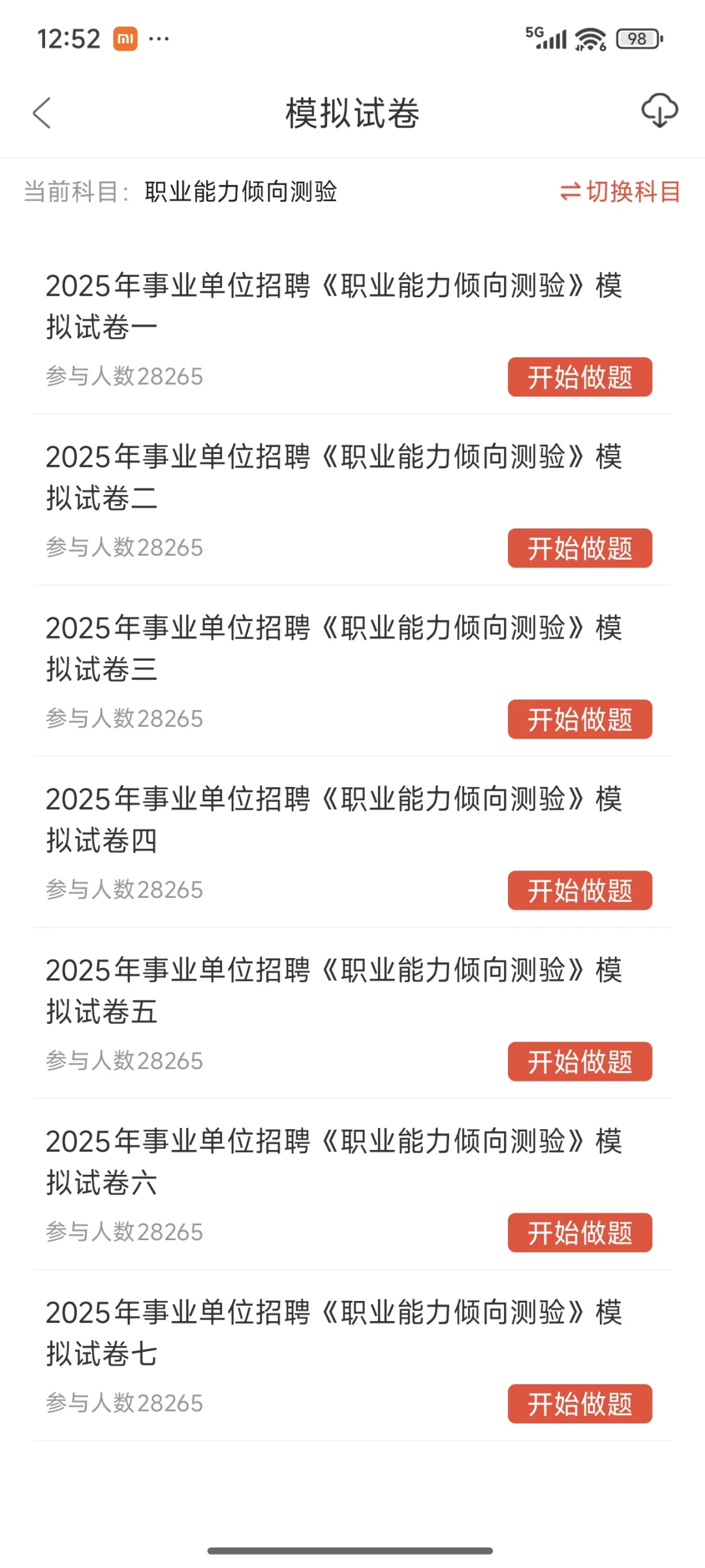Viewport: 705px width, 1568px height.
Task: Start 开始做题 for 模拟试卷一
Action: click(x=580, y=377)
